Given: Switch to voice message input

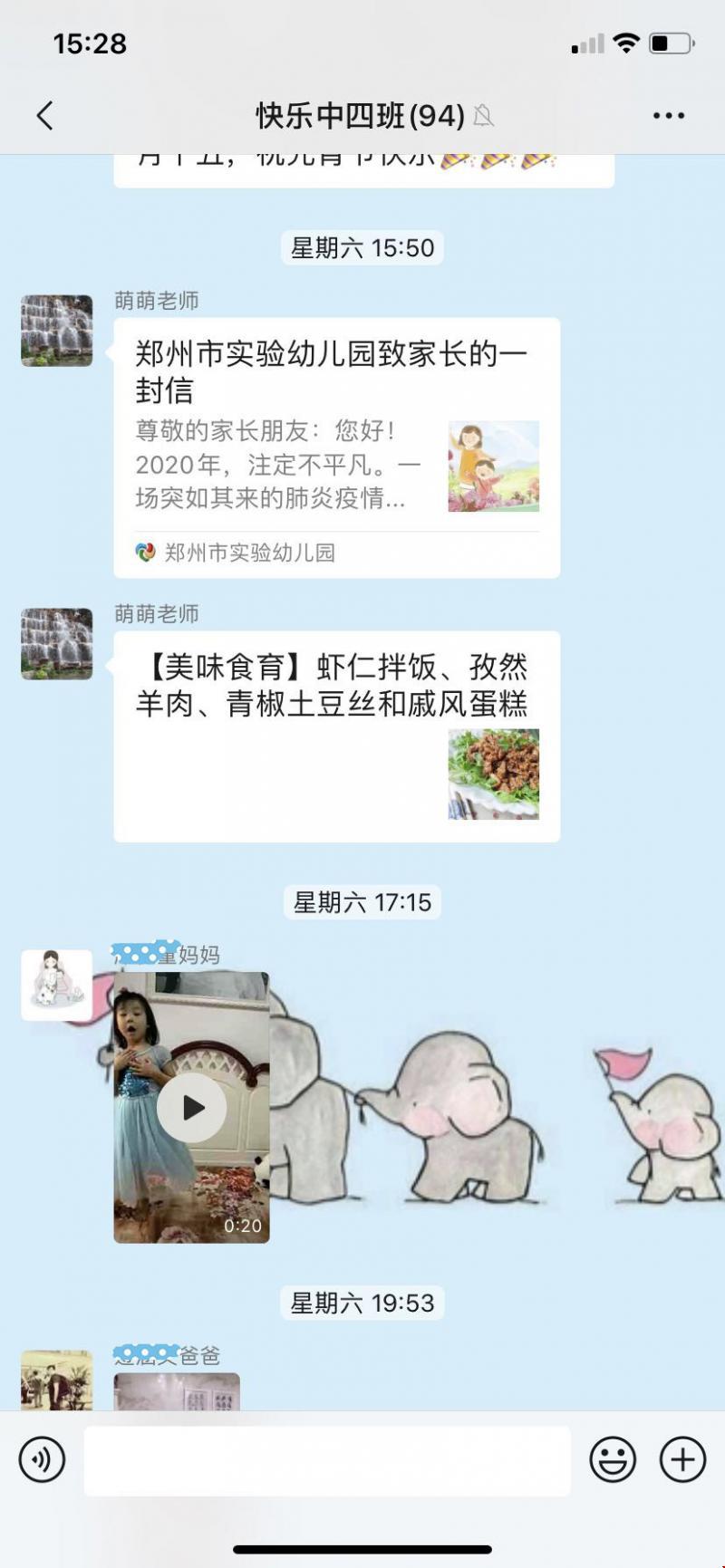Looking at the screenshot, I should tap(42, 1459).
